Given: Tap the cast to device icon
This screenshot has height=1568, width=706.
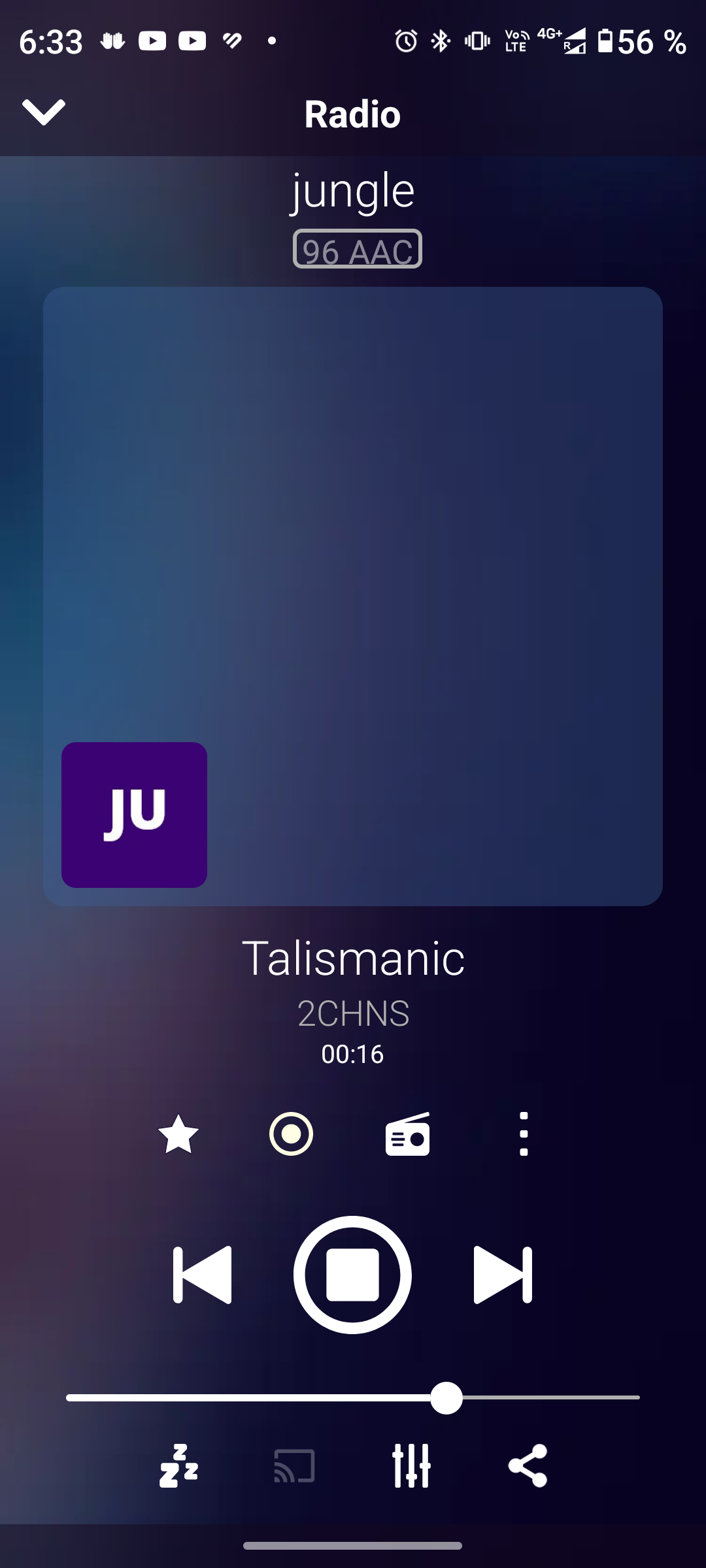Looking at the screenshot, I should tap(294, 1466).
